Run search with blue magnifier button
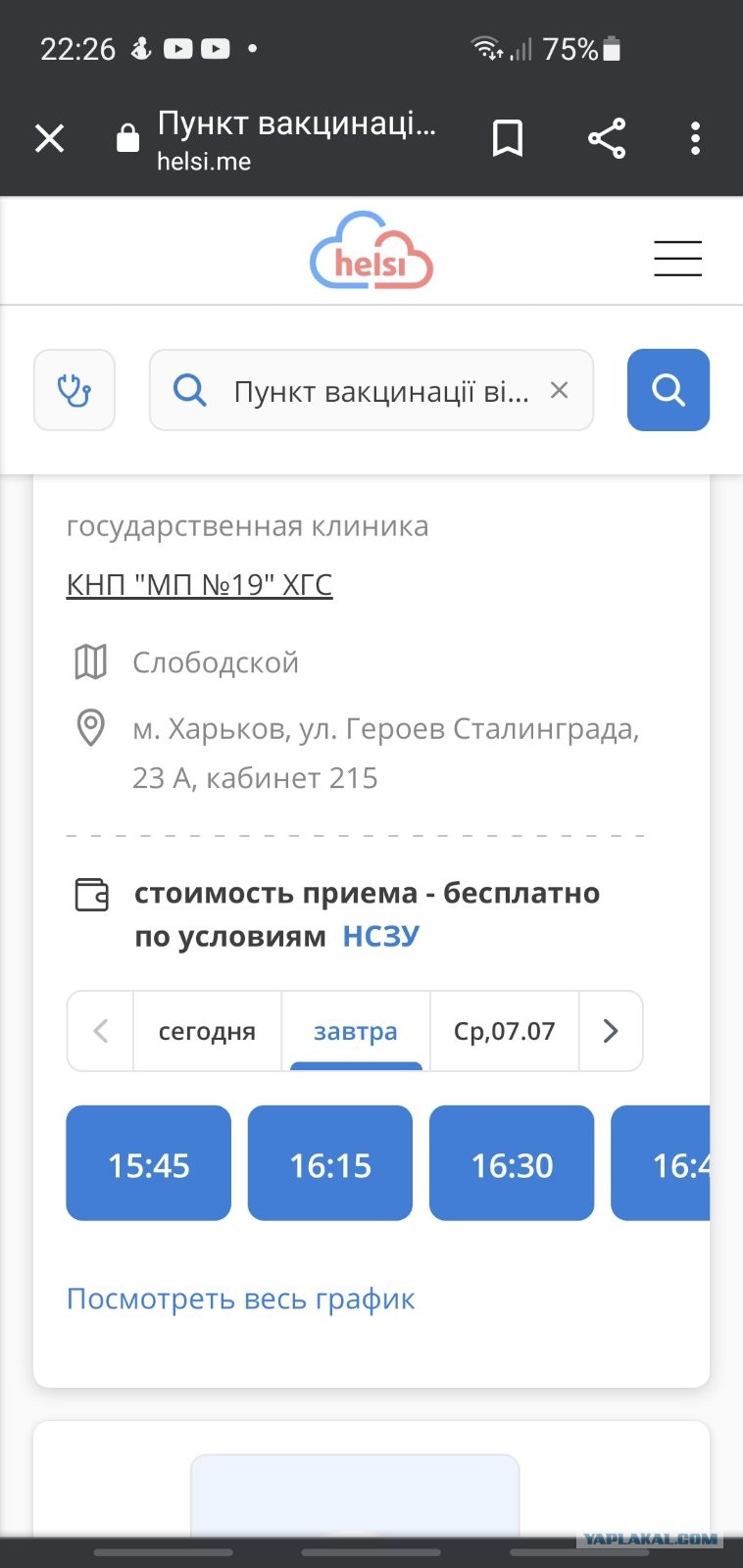 tap(669, 390)
